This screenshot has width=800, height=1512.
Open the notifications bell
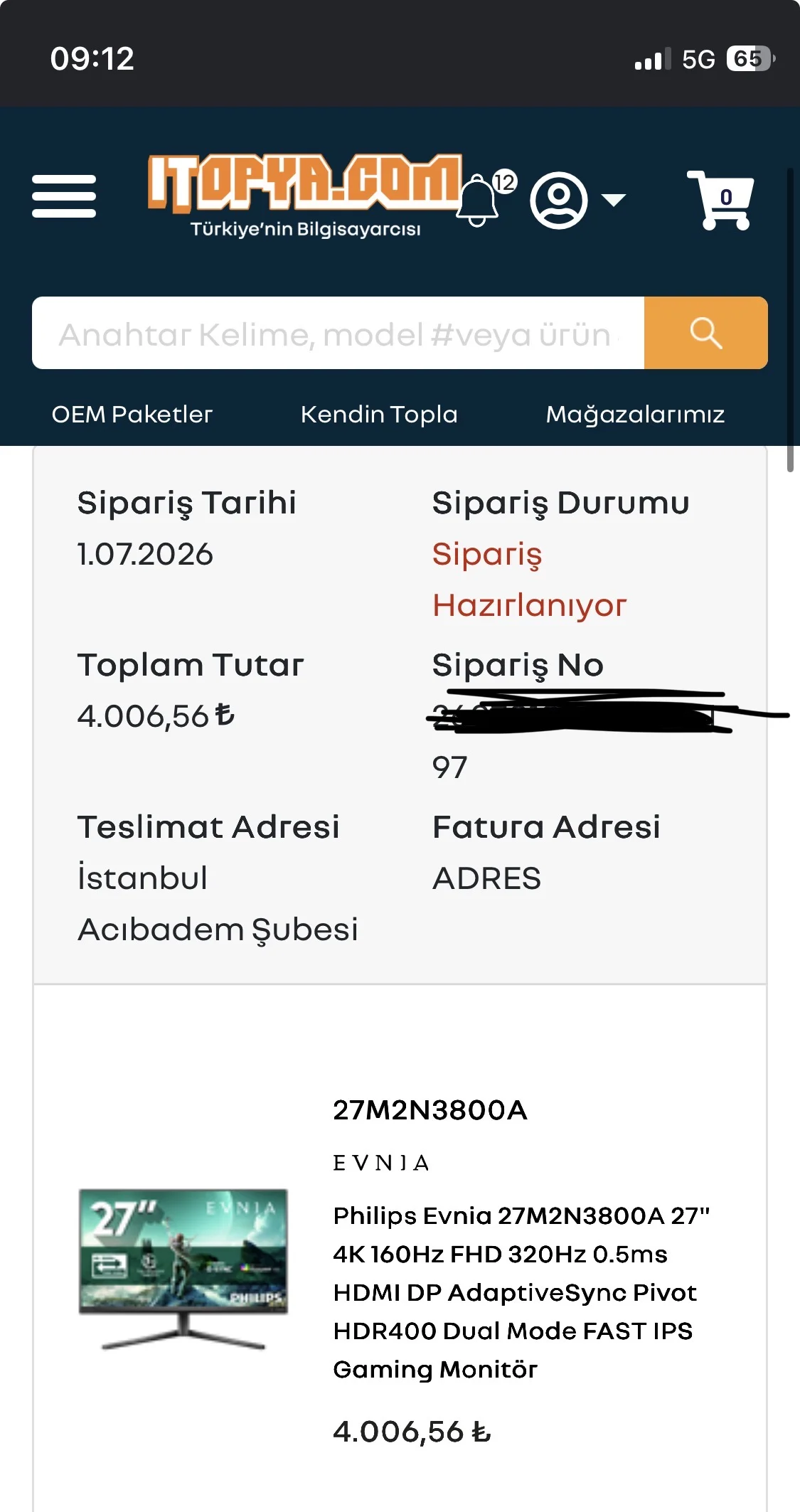(486, 198)
